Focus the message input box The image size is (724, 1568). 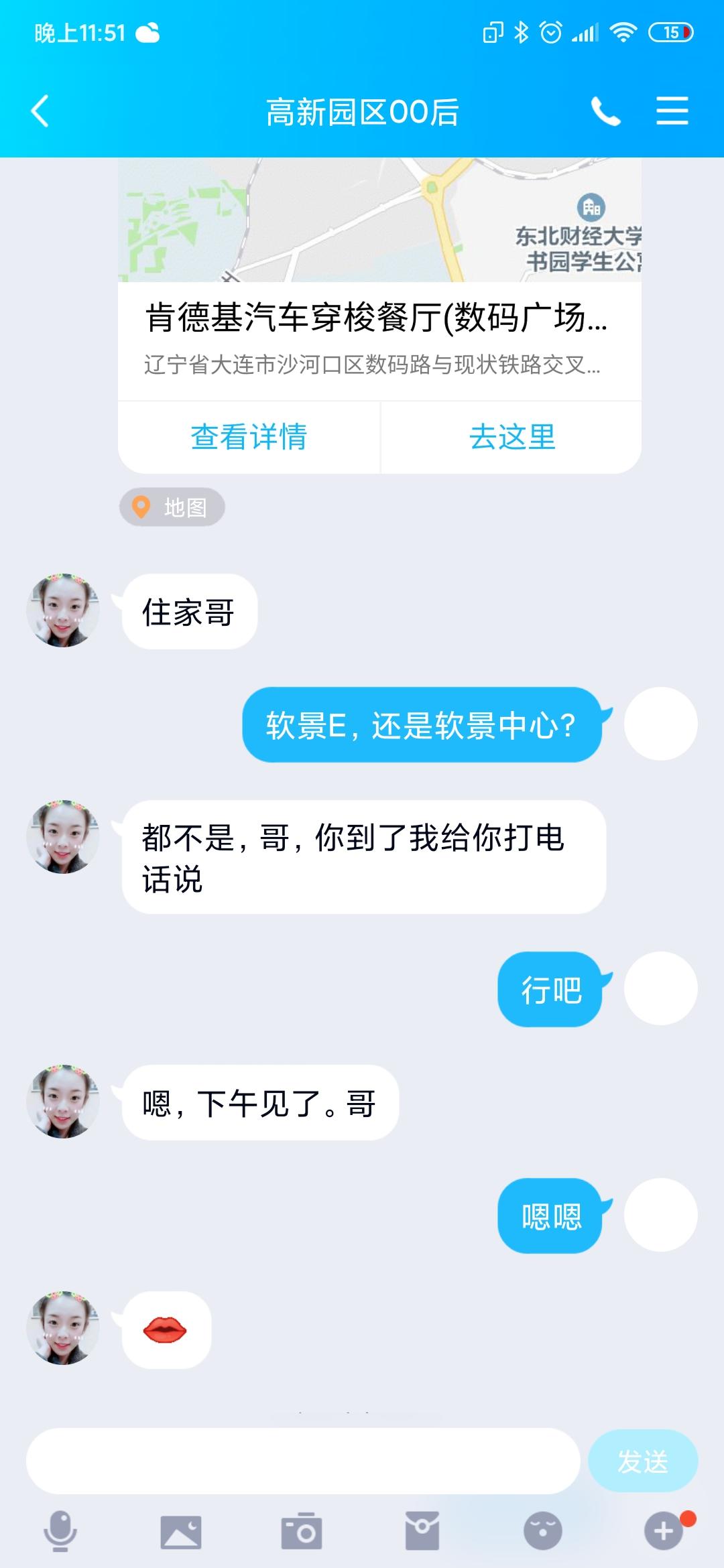click(x=302, y=1461)
